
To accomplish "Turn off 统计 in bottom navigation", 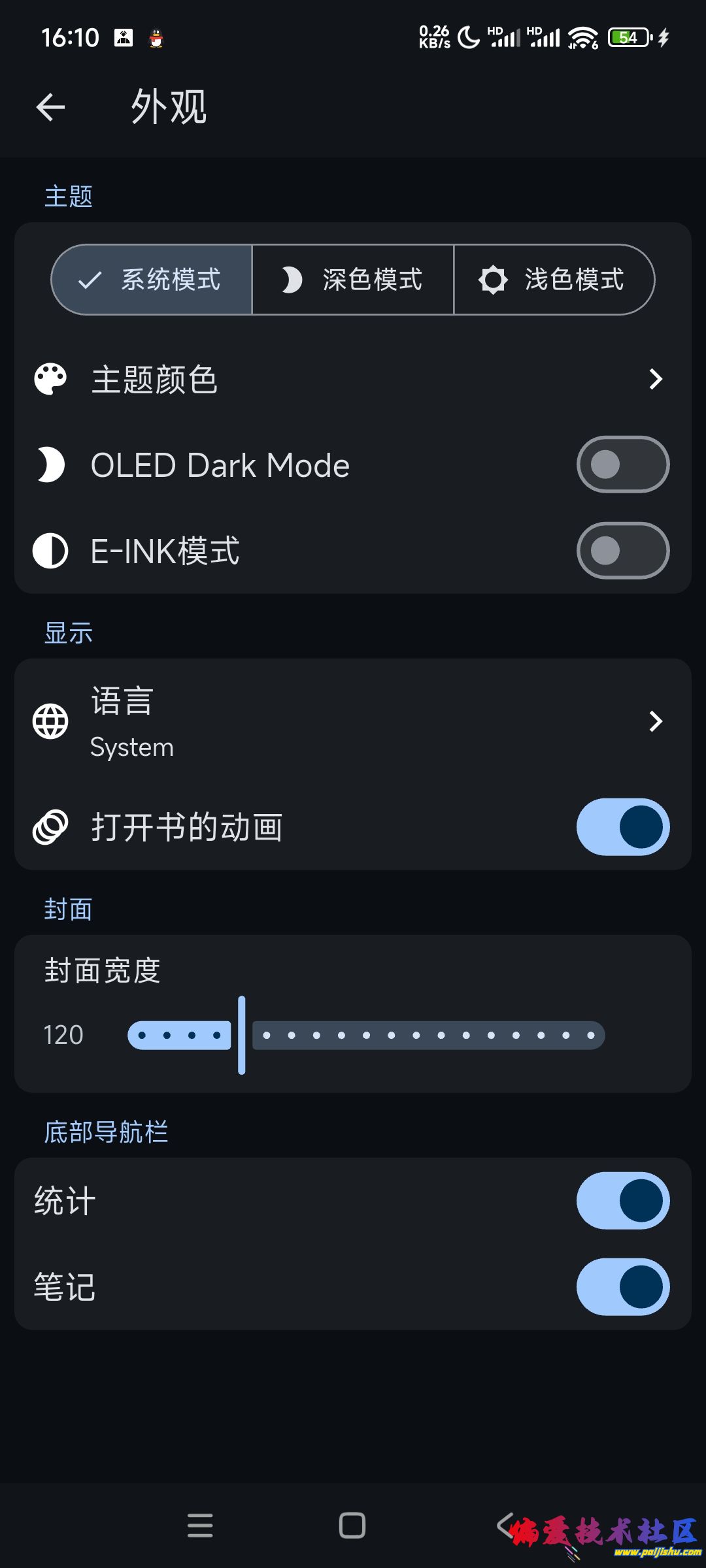I will point(622,1201).
